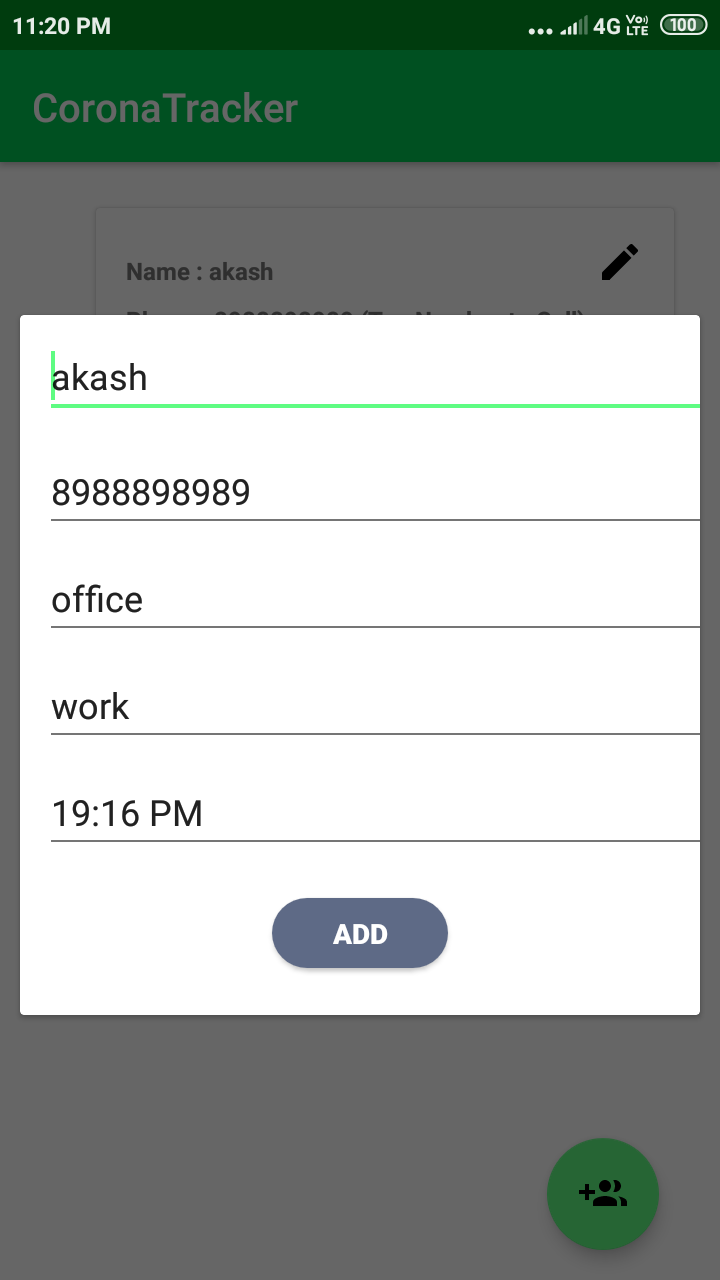Tap the name field containing akash
The image size is (720, 1280).
(x=375, y=378)
